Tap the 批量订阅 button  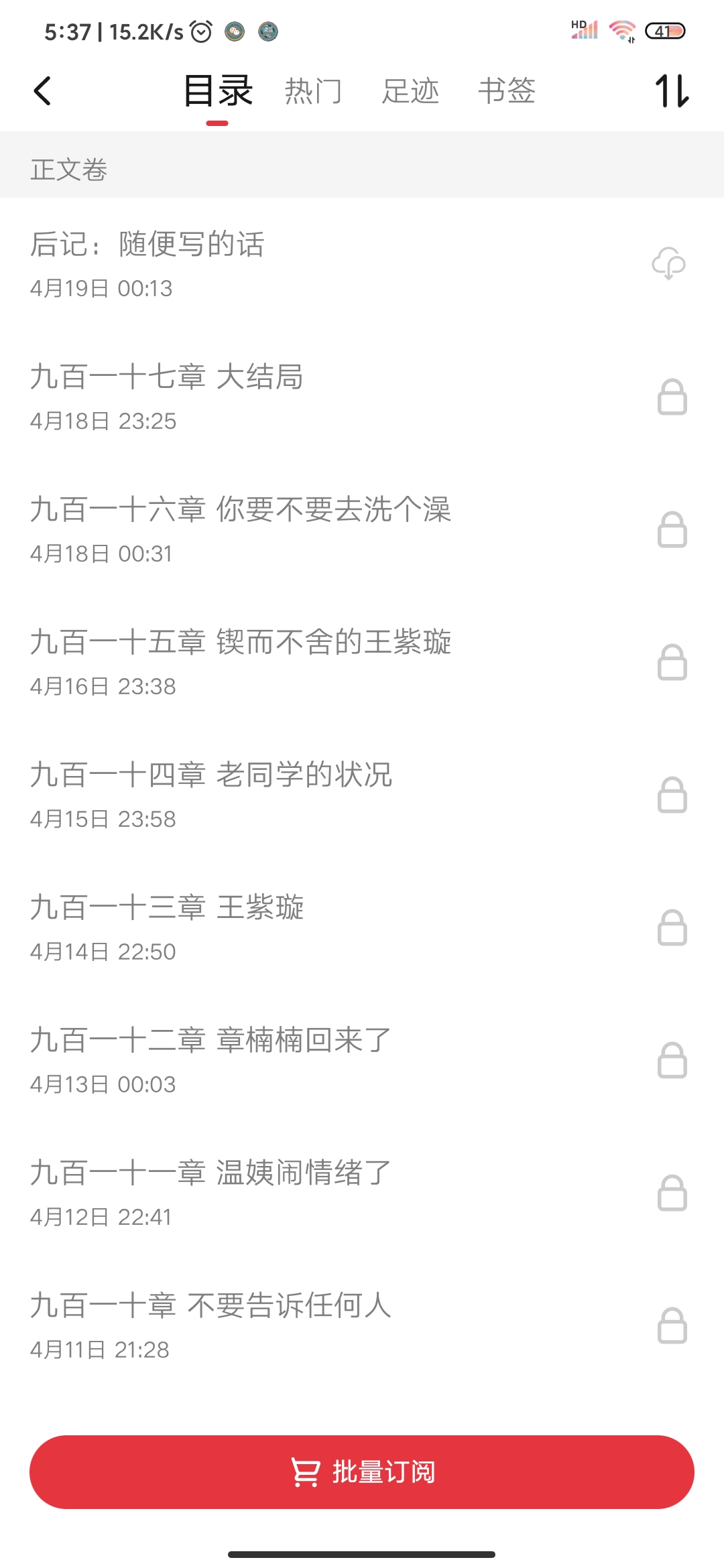(362, 1472)
